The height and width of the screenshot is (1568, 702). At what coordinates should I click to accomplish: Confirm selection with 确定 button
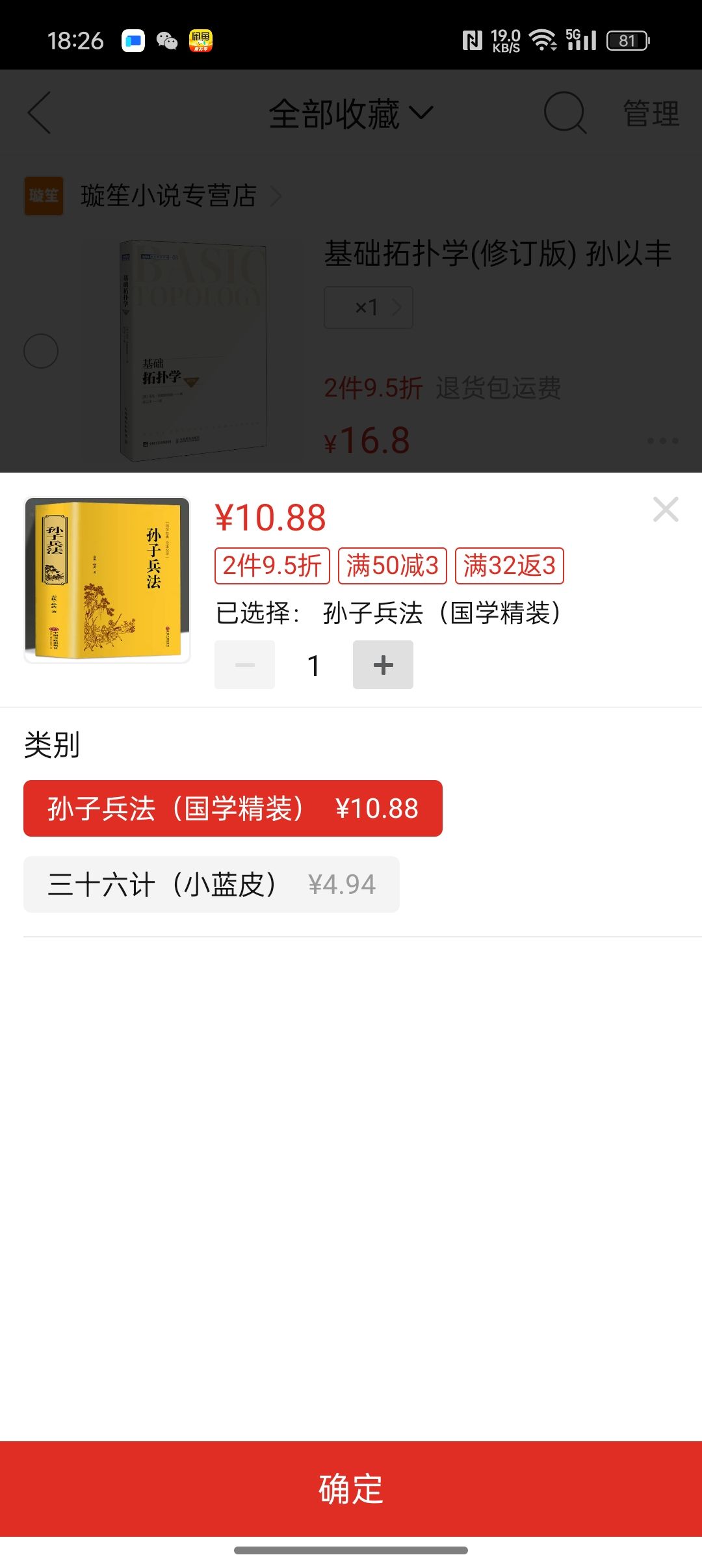[x=351, y=1489]
